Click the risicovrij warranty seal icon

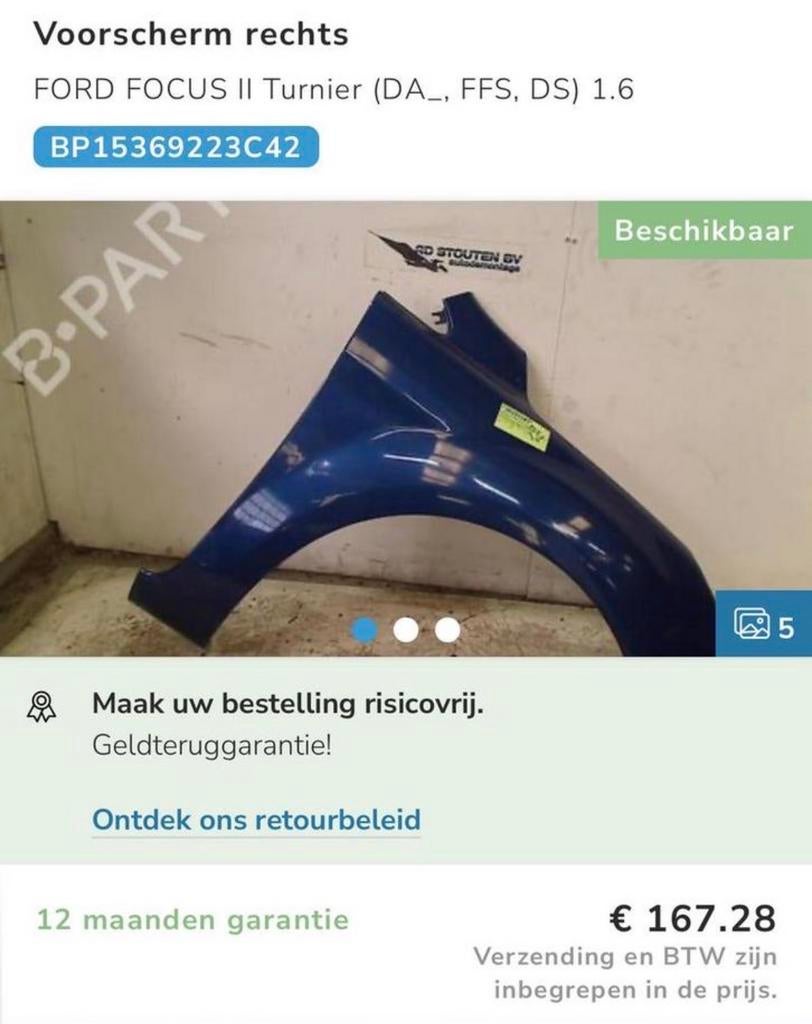(42, 706)
